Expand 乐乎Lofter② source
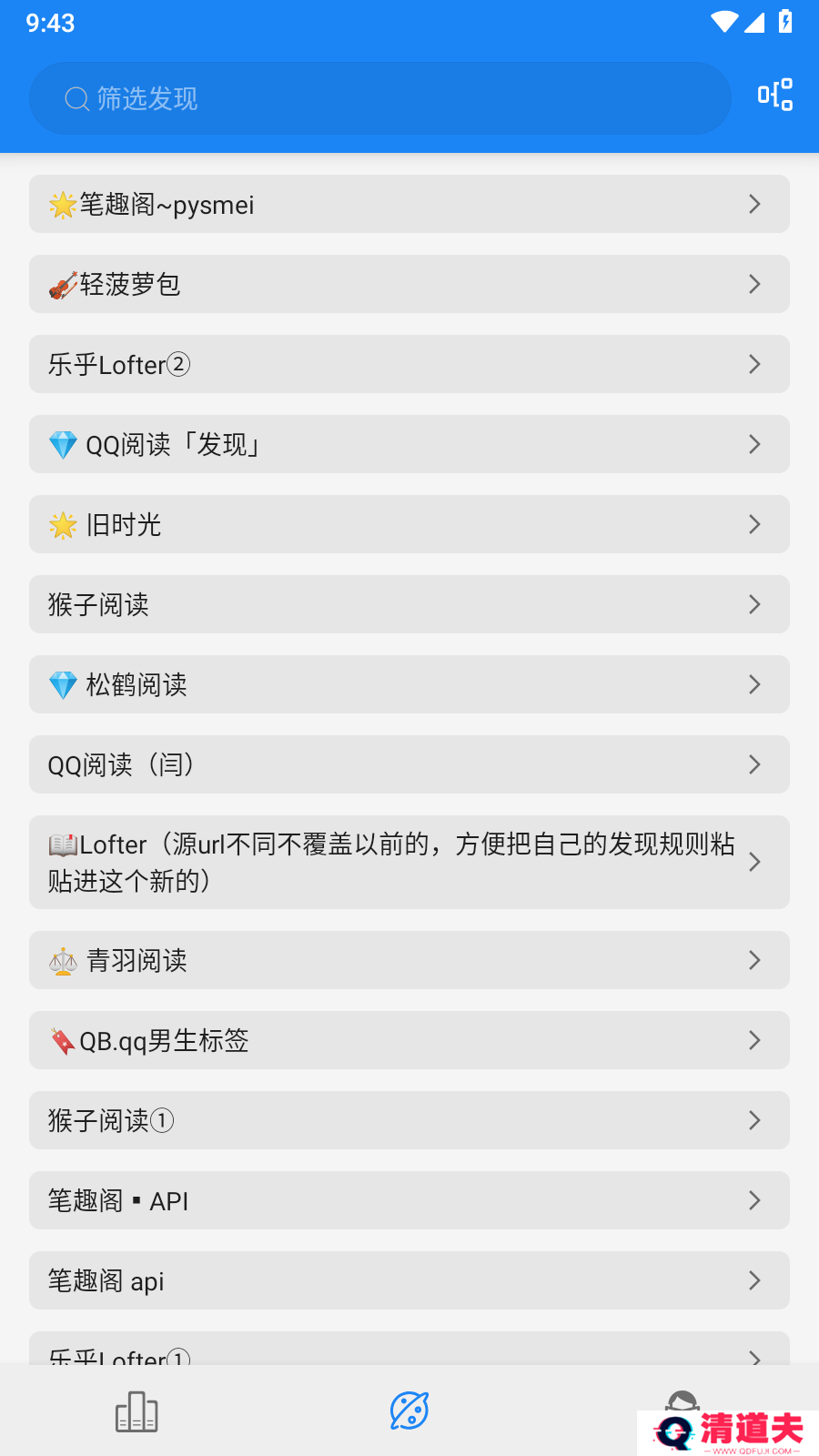Viewport: 819px width, 1456px height. [x=409, y=364]
